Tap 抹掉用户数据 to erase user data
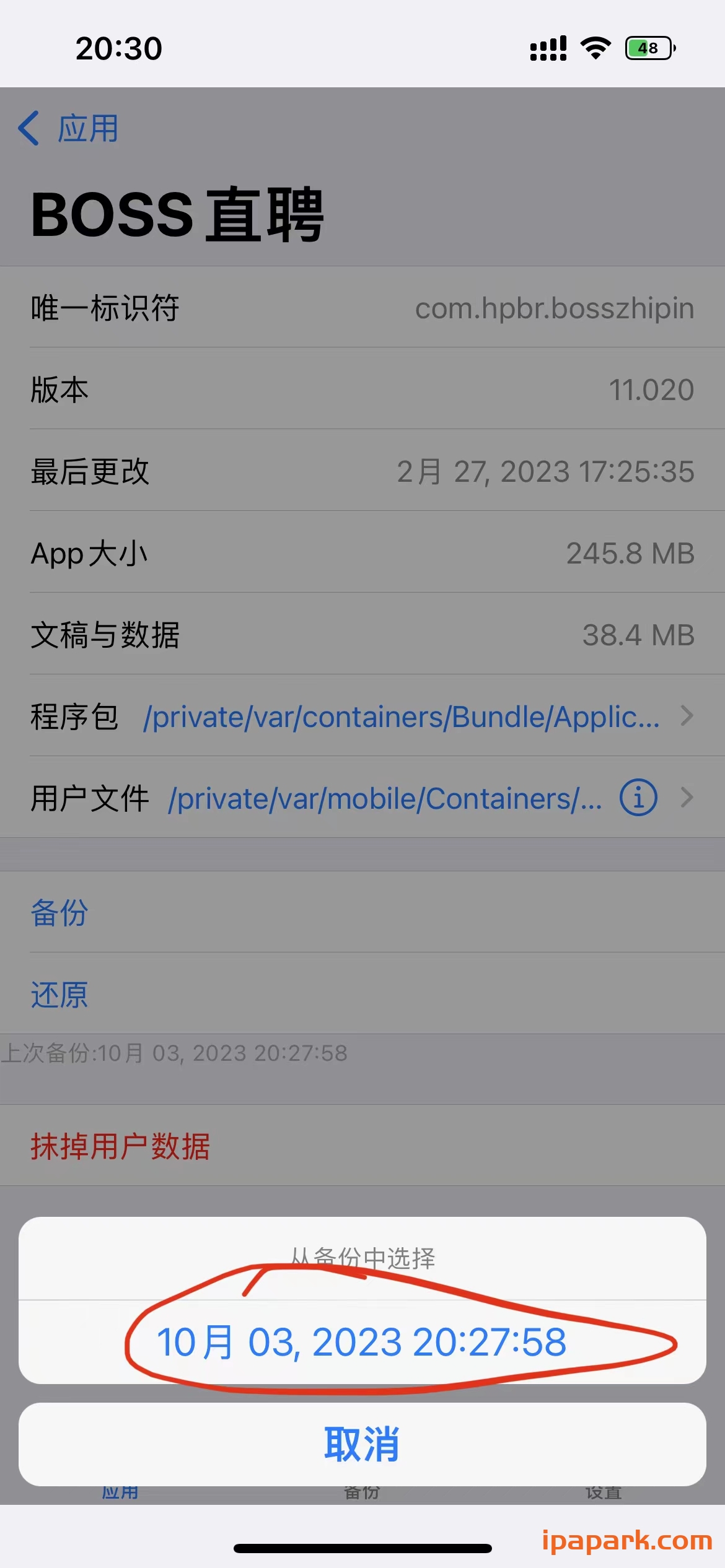 click(120, 1146)
